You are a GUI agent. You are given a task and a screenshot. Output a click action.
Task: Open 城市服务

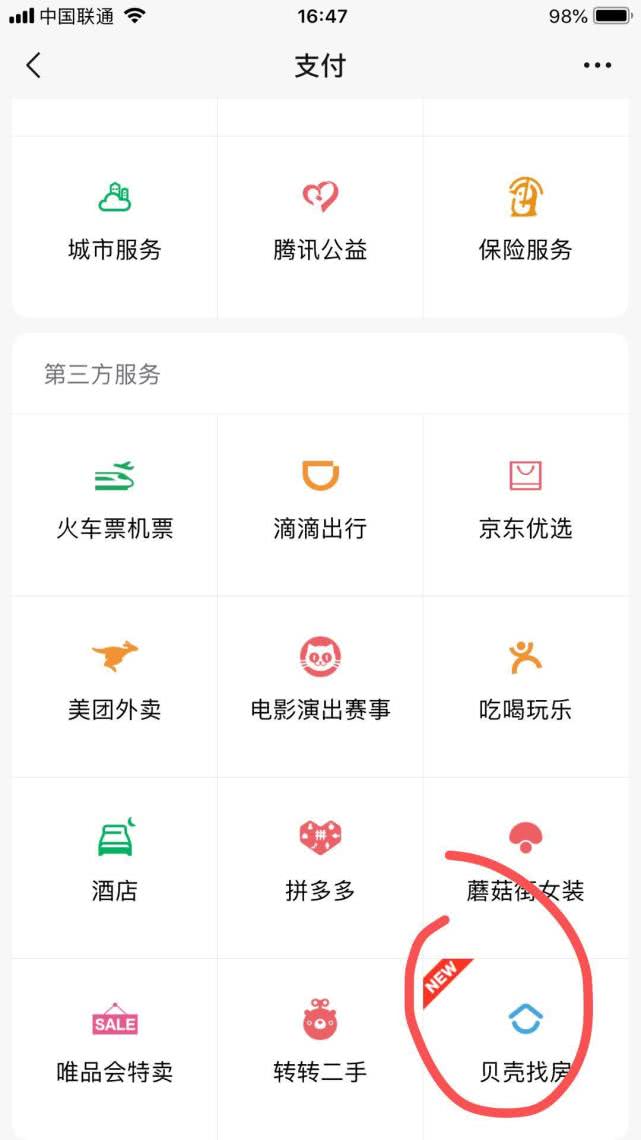click(115, 222)
